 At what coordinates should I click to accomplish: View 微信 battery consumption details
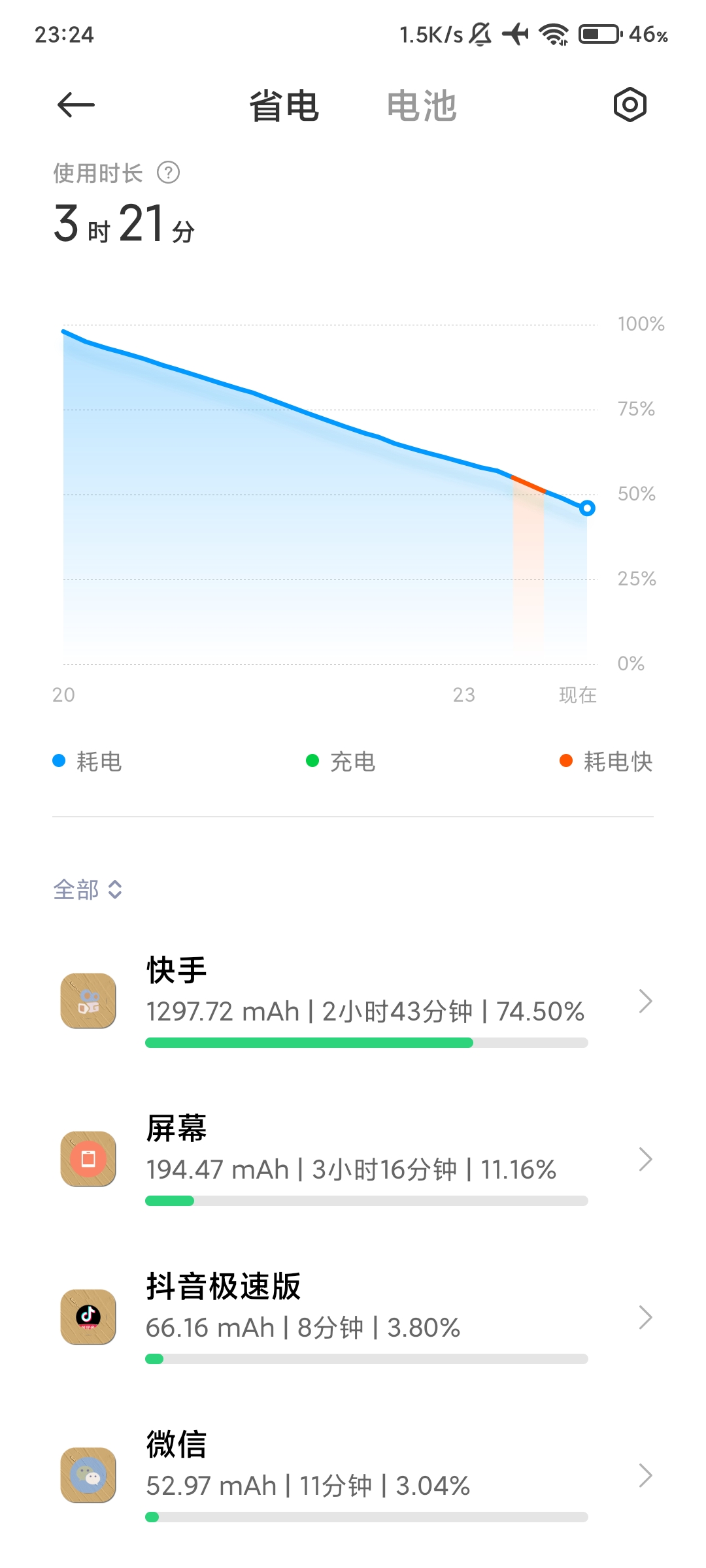pyautogui.click(x=353, y=1475)
